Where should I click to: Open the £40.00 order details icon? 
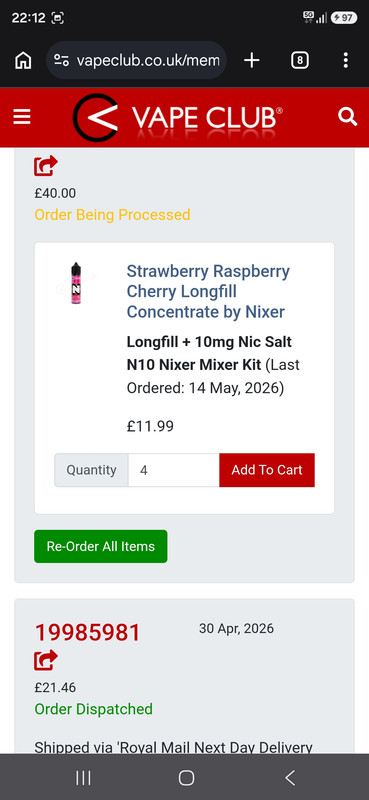click(46, 166)
